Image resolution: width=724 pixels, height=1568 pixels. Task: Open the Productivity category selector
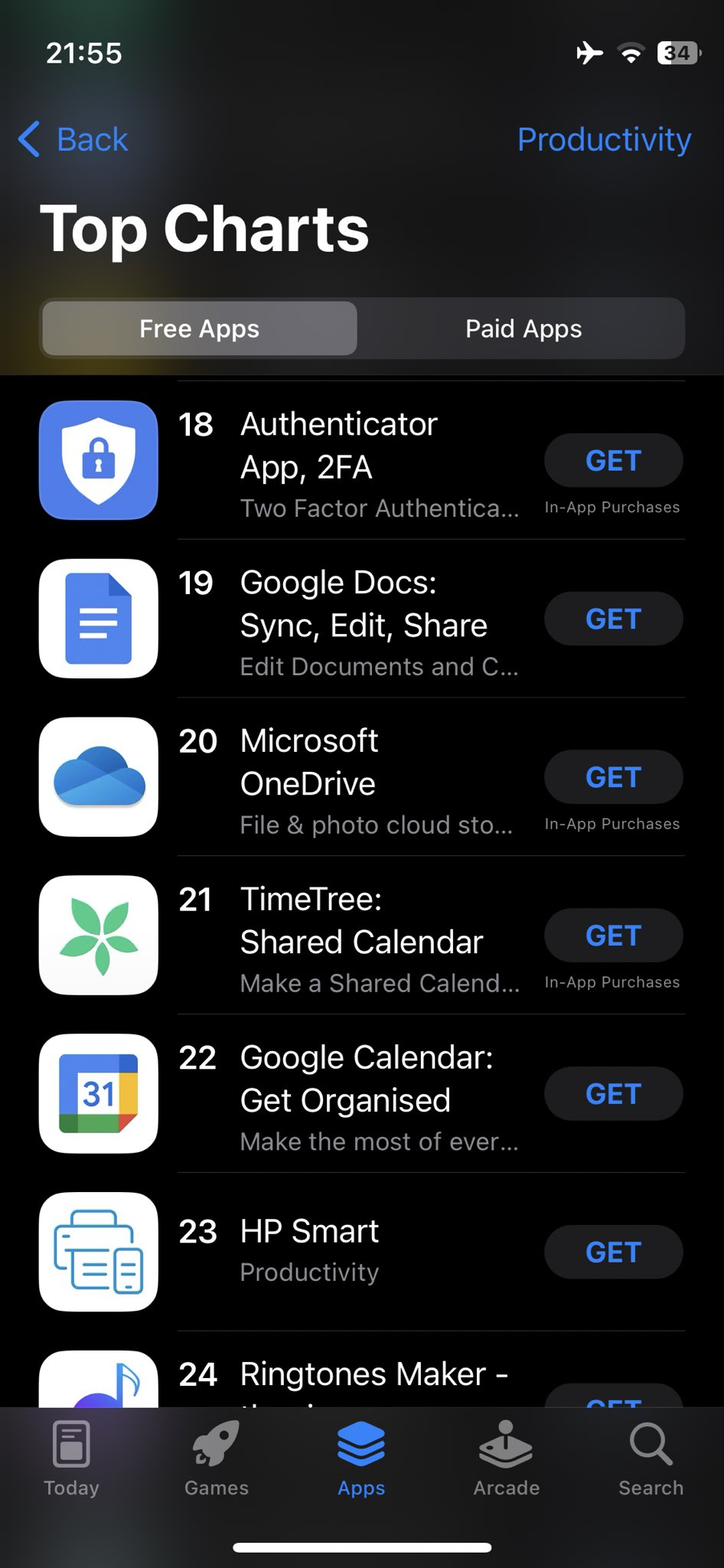point(604,139)
